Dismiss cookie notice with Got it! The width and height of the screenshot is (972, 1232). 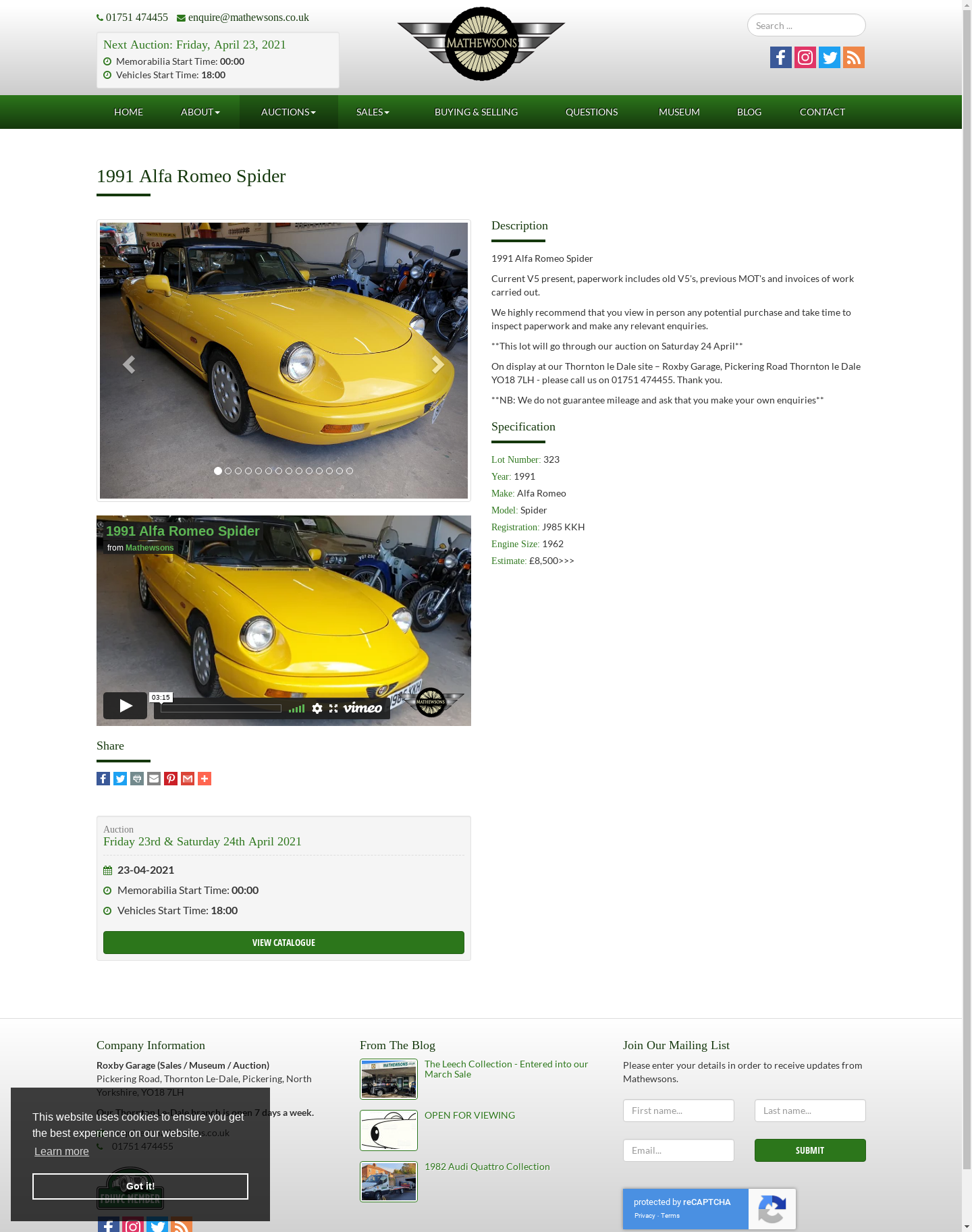coord(140,1186)
